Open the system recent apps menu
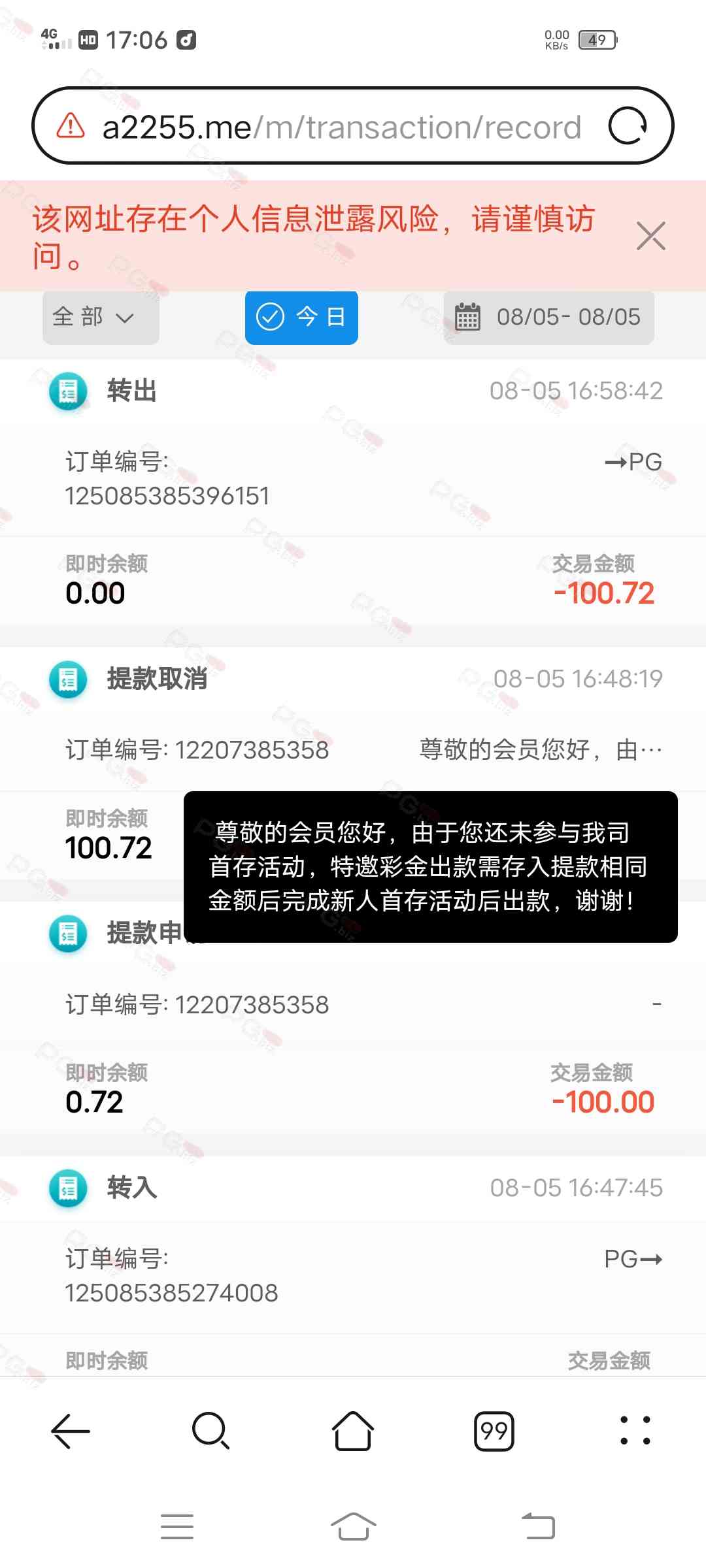This screenshot has height=1568, width=706. pyautogui.click(x=177, y=1527)
